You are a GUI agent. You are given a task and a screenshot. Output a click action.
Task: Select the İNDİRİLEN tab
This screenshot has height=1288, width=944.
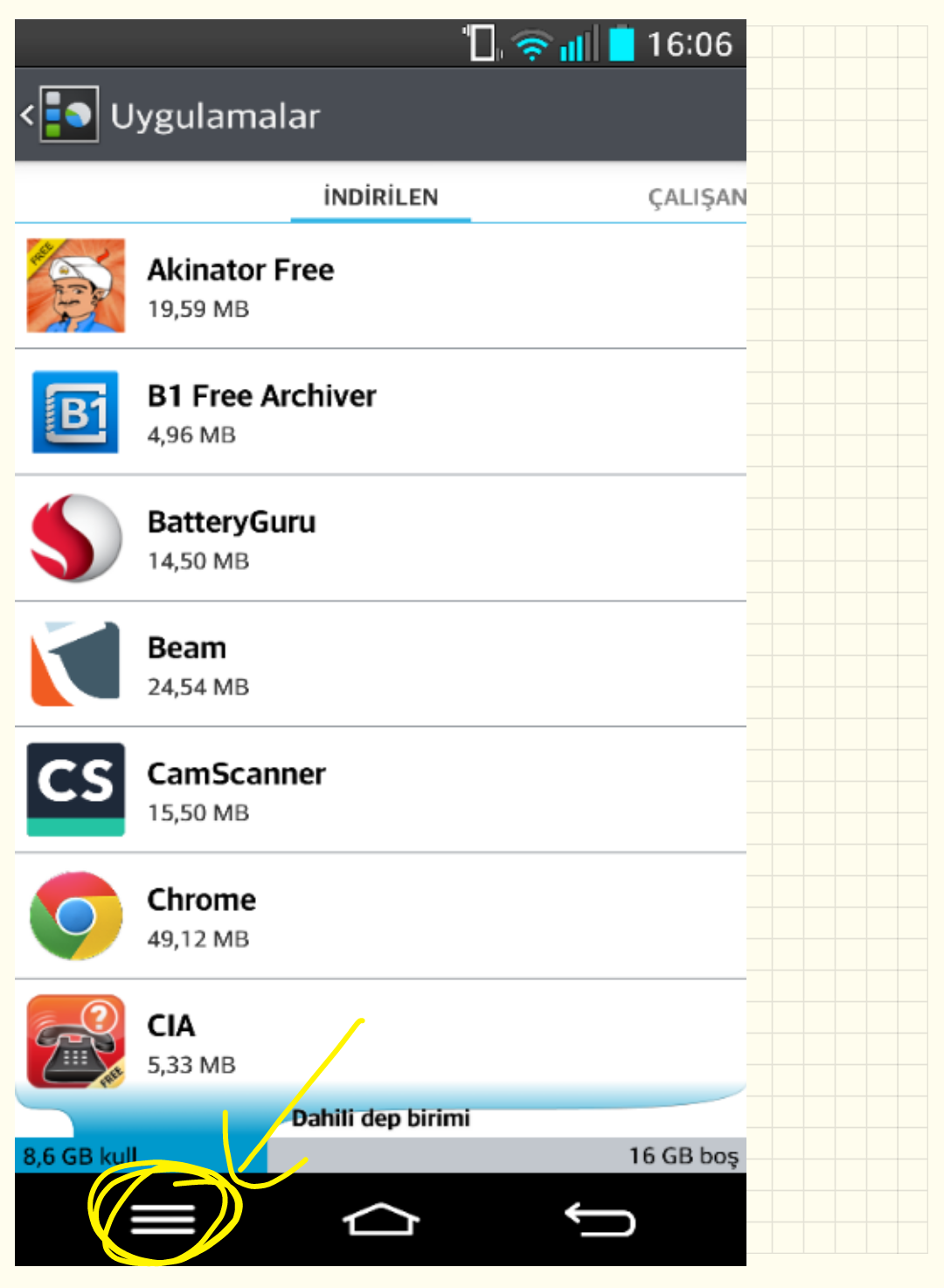(381, 198)
